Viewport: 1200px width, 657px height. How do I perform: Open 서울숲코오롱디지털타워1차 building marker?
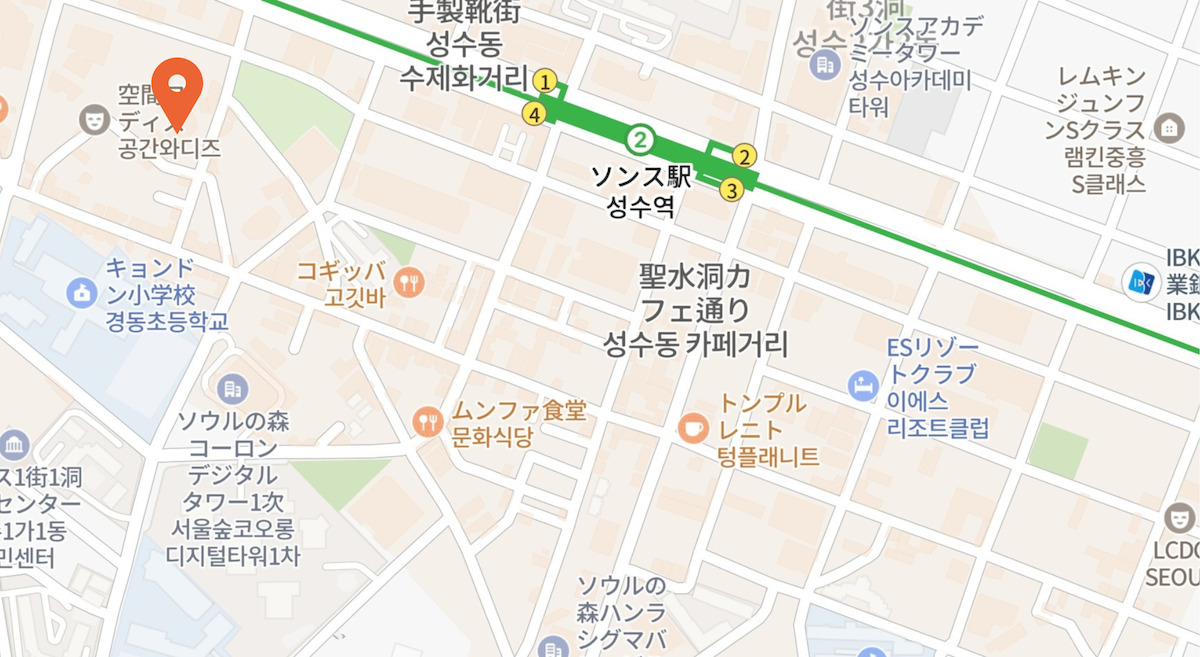pos(232,387)
